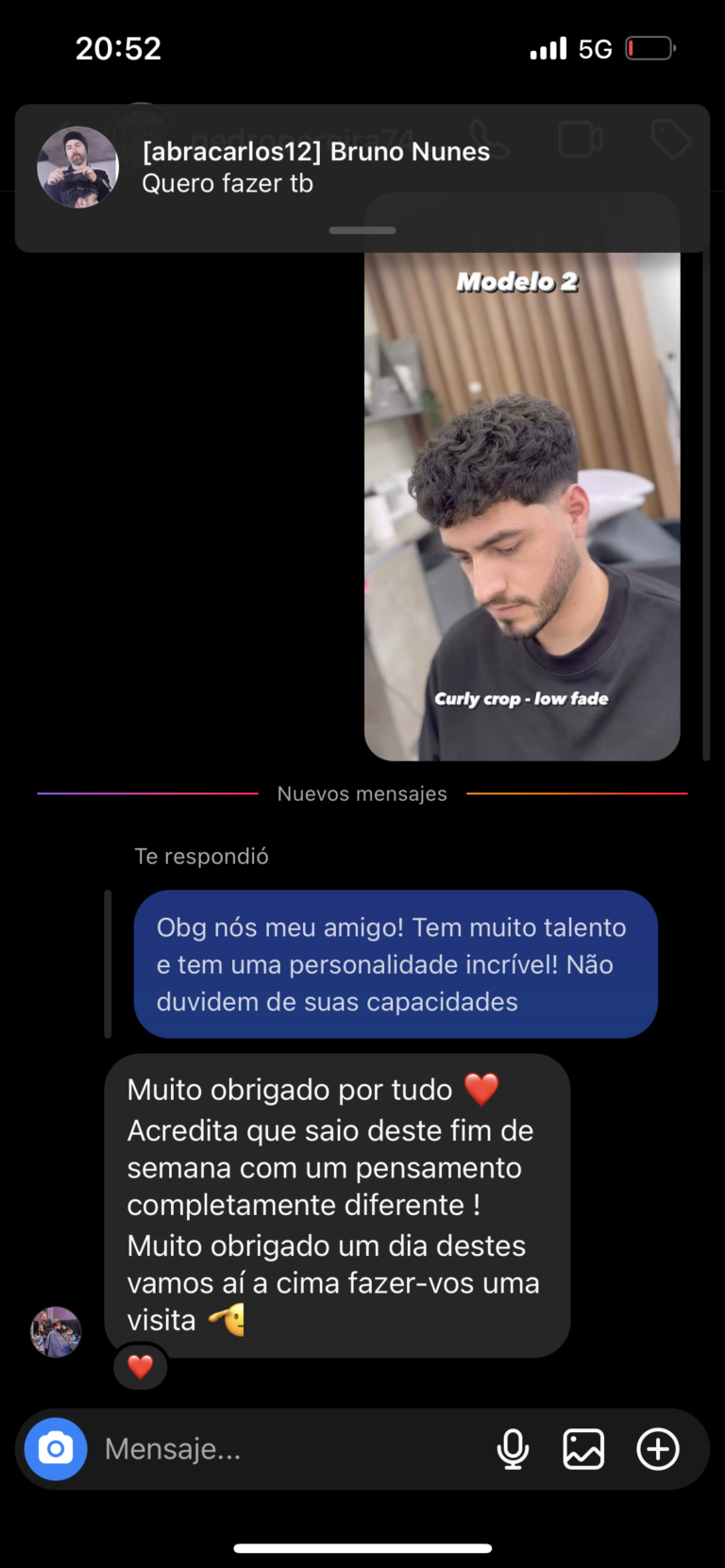Record a voice message with the microphone
The height and width of the screenshot is (1568, 725).
pyautogui.click(x=513, y=1448)
